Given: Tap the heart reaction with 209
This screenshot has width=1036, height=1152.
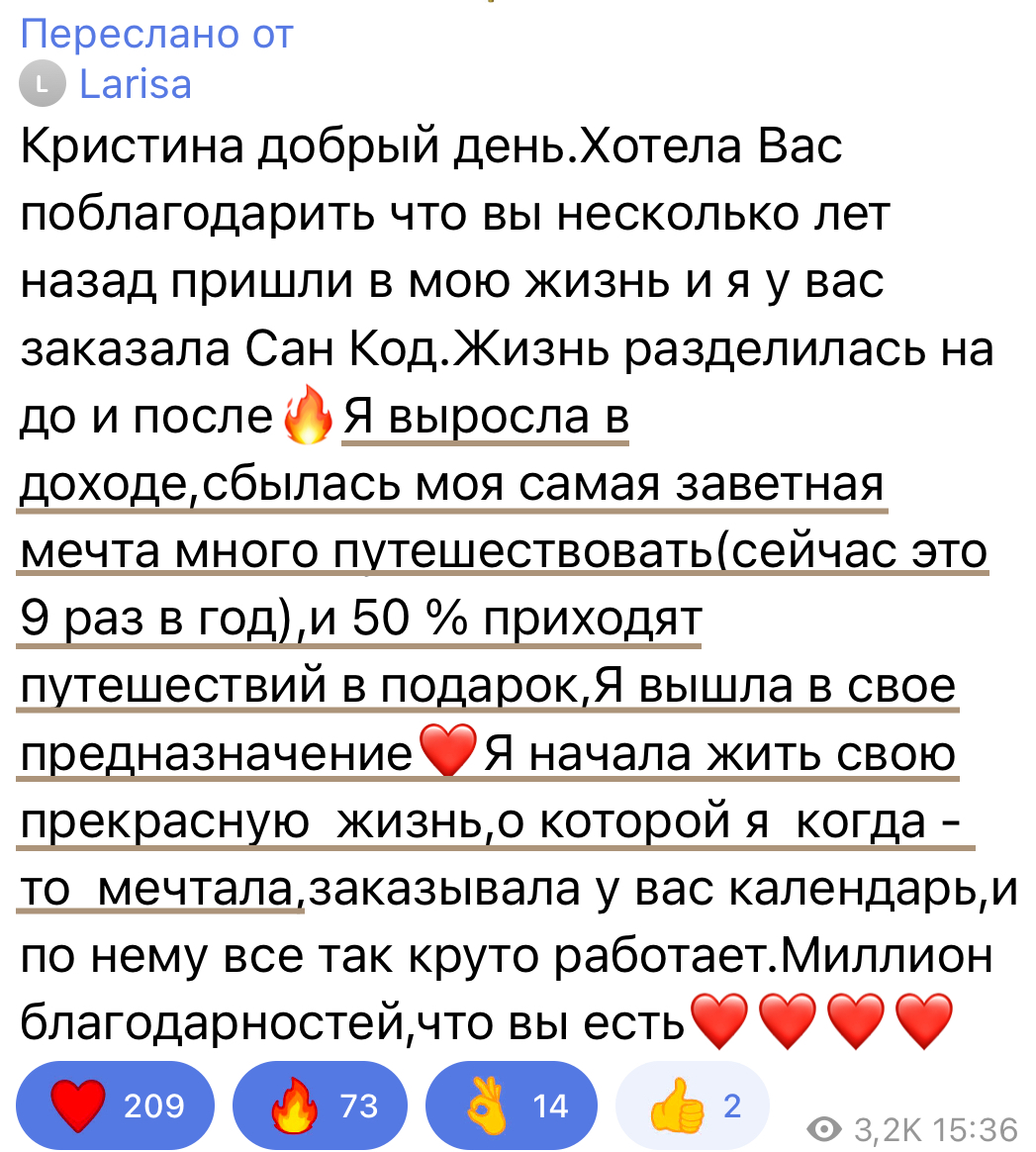Looking at the screenshot, I should click(116, 1104).
